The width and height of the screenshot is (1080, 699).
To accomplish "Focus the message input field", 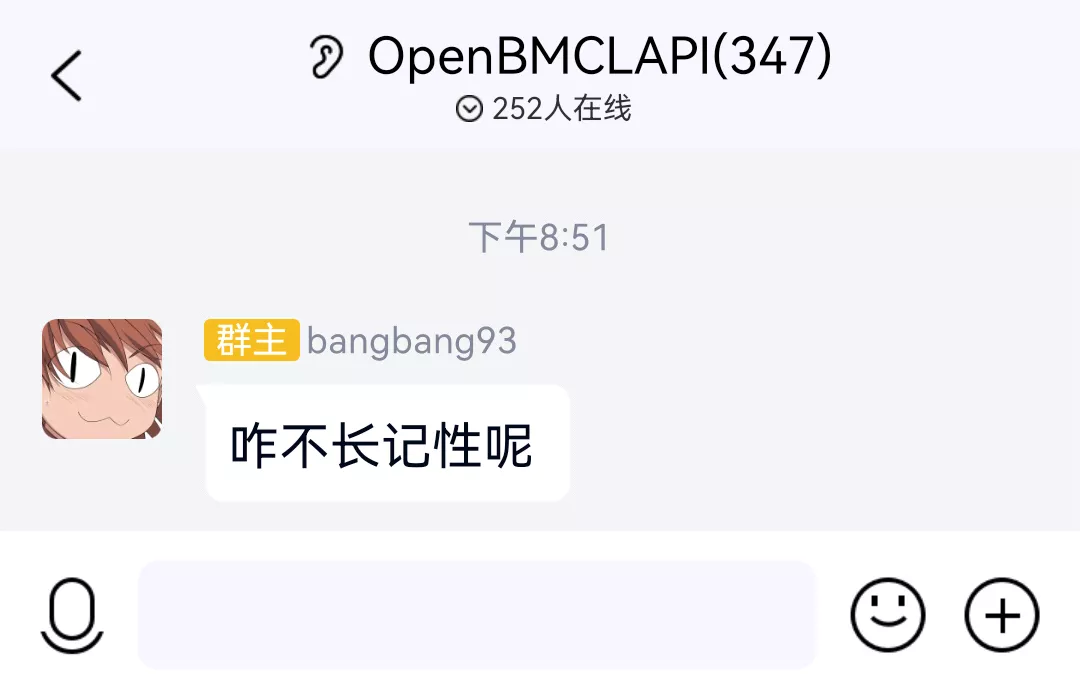I will [477, 615].
